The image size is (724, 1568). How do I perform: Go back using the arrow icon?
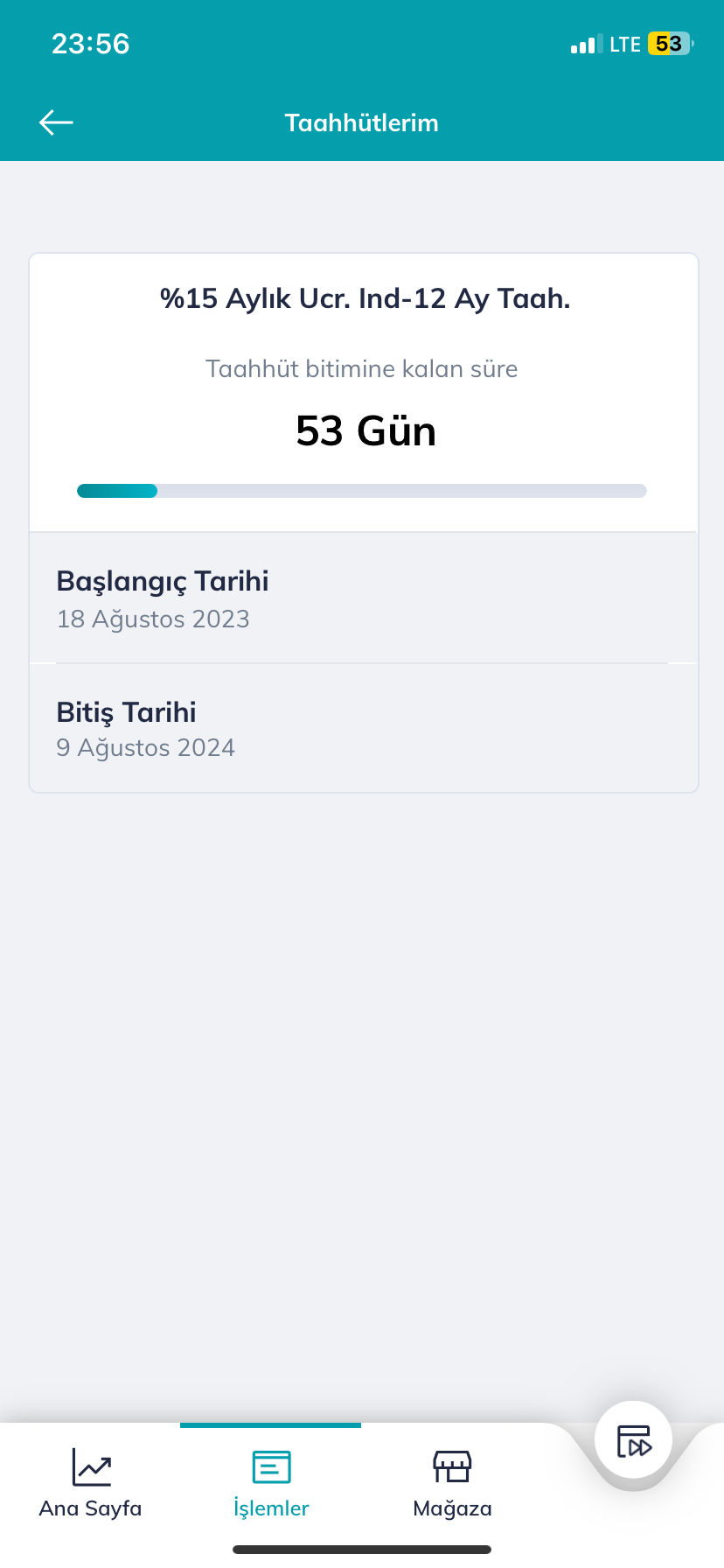pos(56,122)
